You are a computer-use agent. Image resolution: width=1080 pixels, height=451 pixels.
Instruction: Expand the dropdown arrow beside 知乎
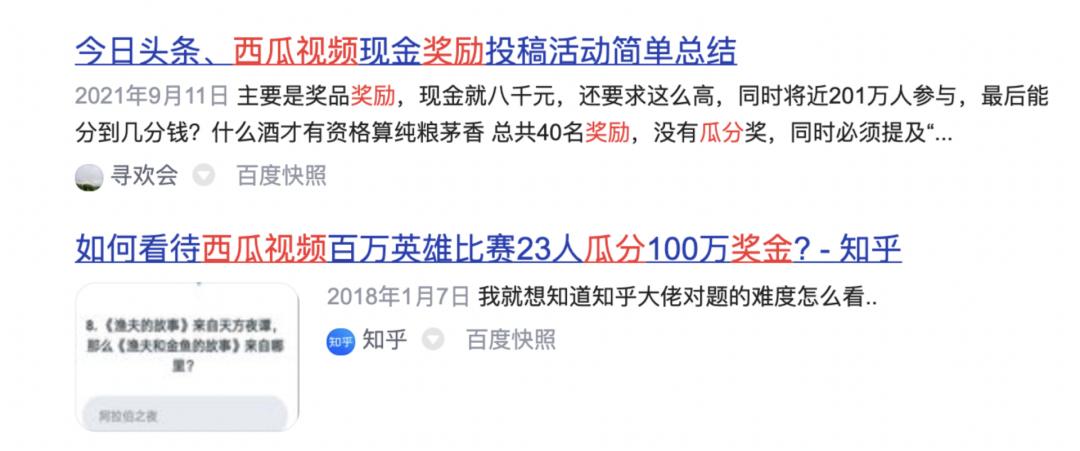[x=433, y=339]
